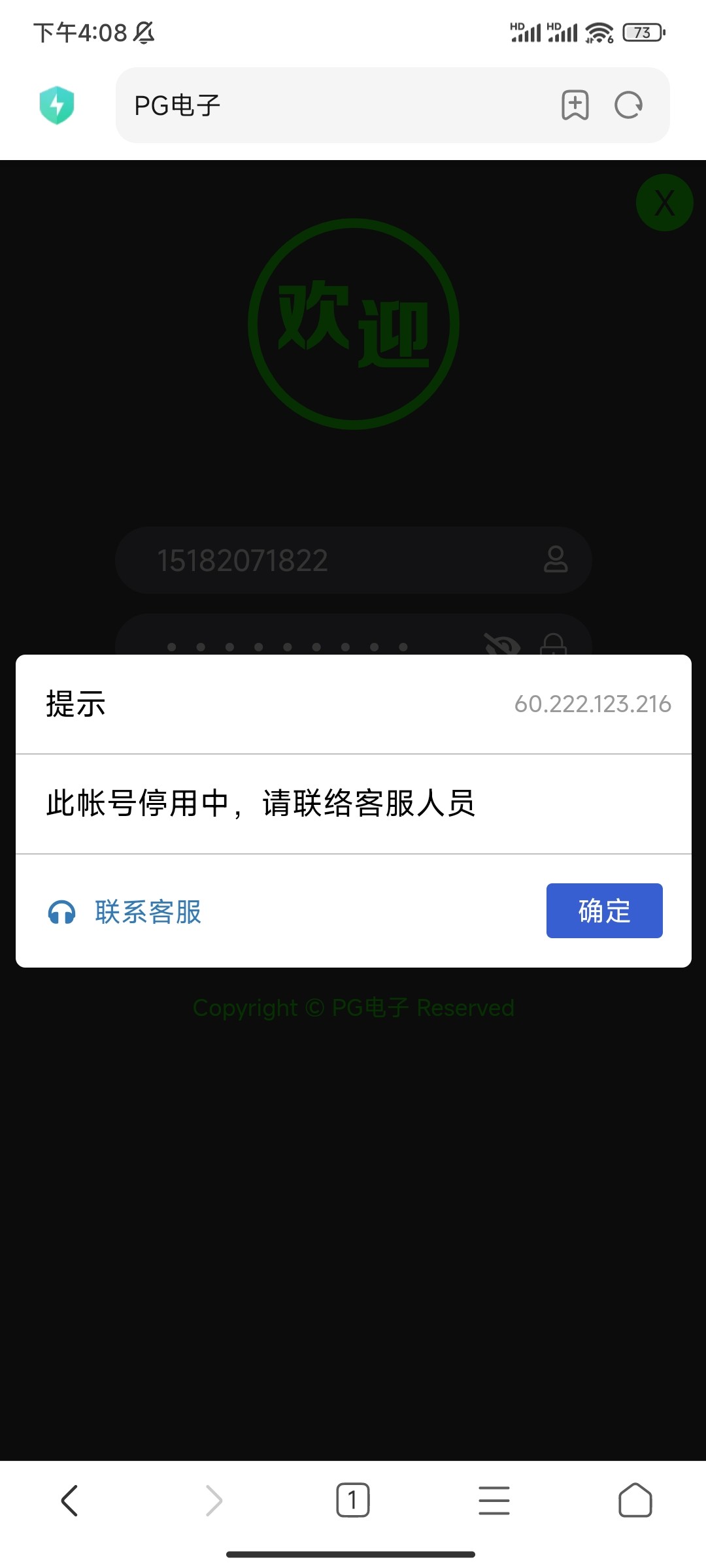The width and height of the screenshot is (706, 1568).
Task: Reload the current page
Action: pos(629,105)
